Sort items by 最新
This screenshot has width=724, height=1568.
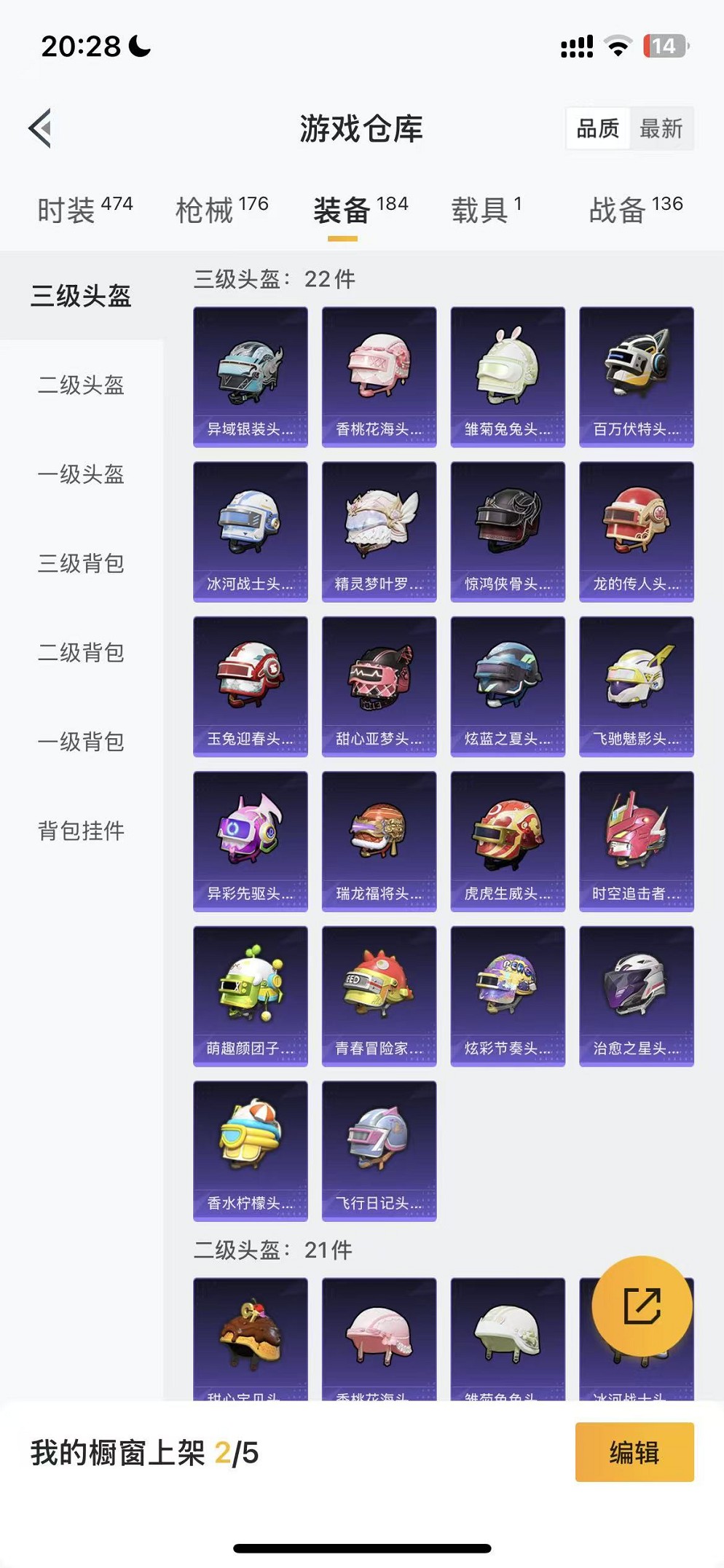click(661, 128)
